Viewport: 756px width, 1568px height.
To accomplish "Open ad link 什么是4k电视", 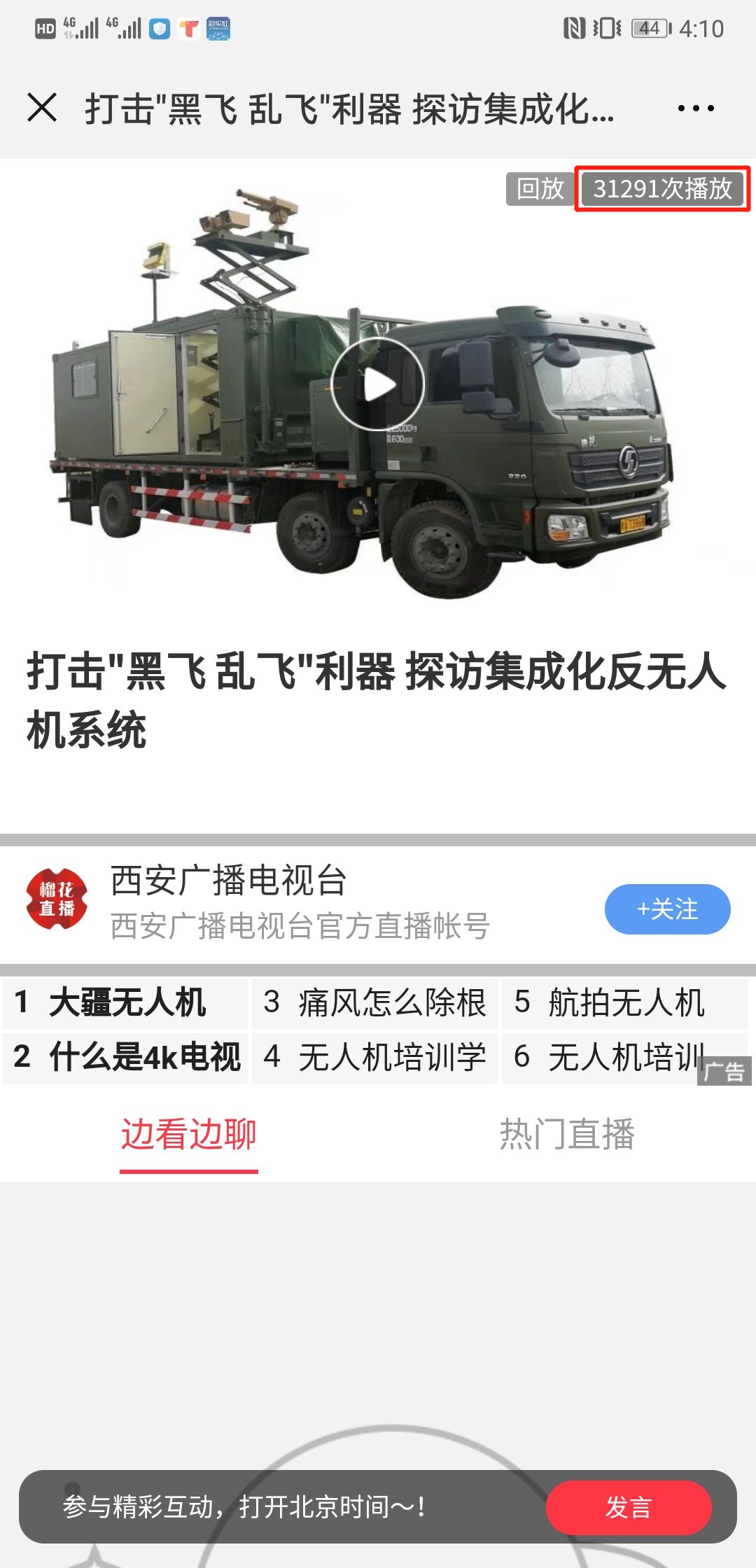I will 126,1057.
